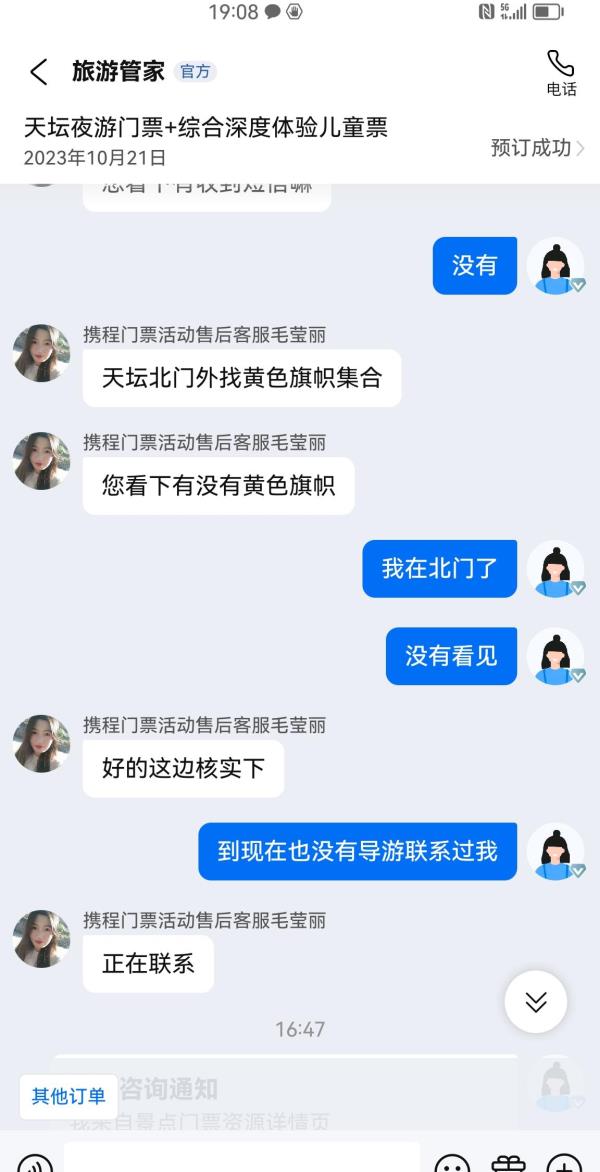Open the 预订成功 order details
Image resolution: width=600 pixels, height=1172 pixels.
coord(537,147)
